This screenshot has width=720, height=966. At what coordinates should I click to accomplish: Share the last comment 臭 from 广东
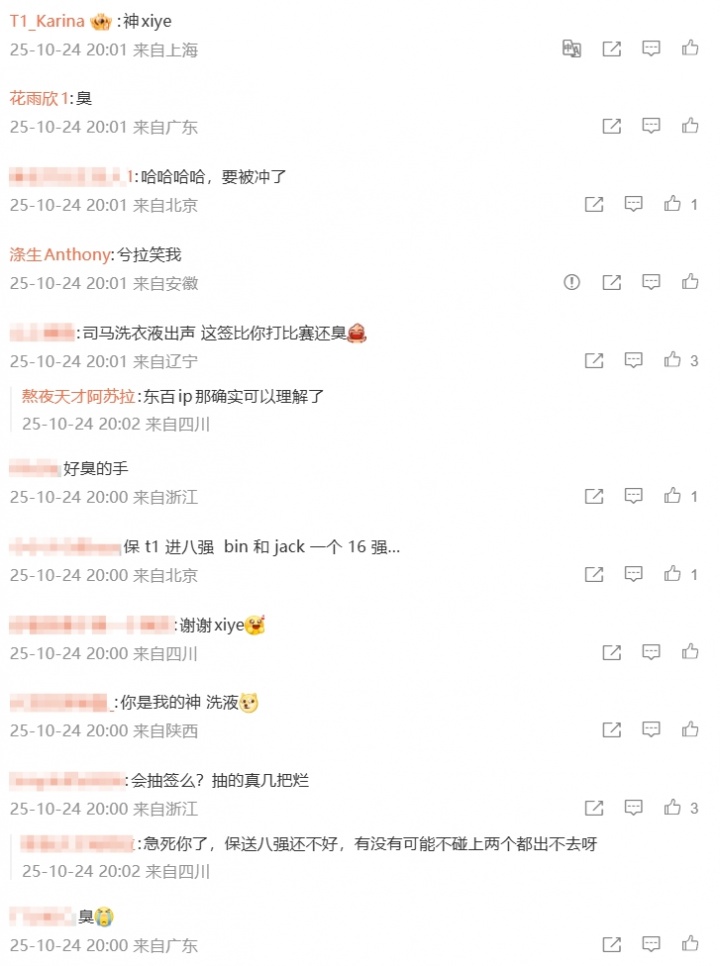pyautogui.click(x=612, y=944)
